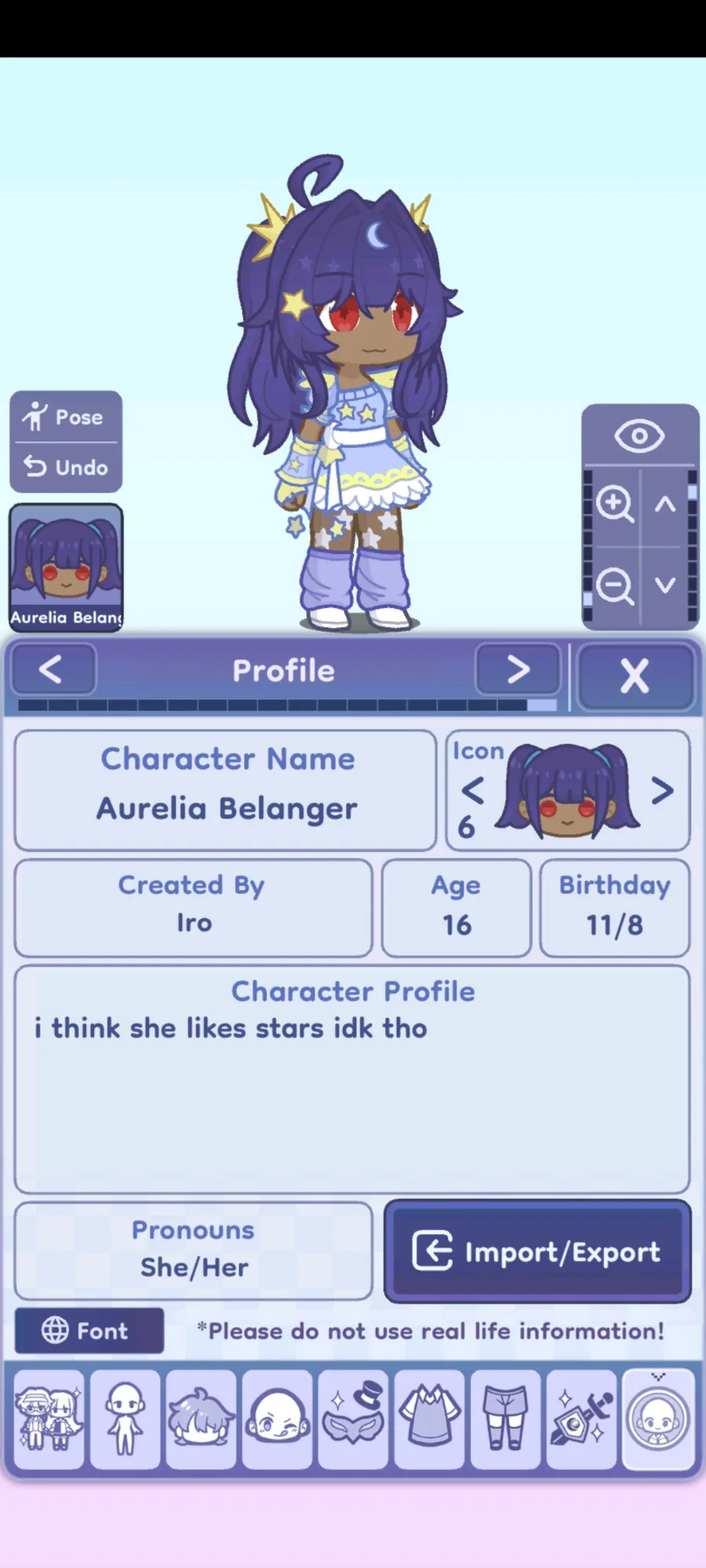Move the character view up
Viewport: 706px width, 1568px height.
(x=665, y=504)
